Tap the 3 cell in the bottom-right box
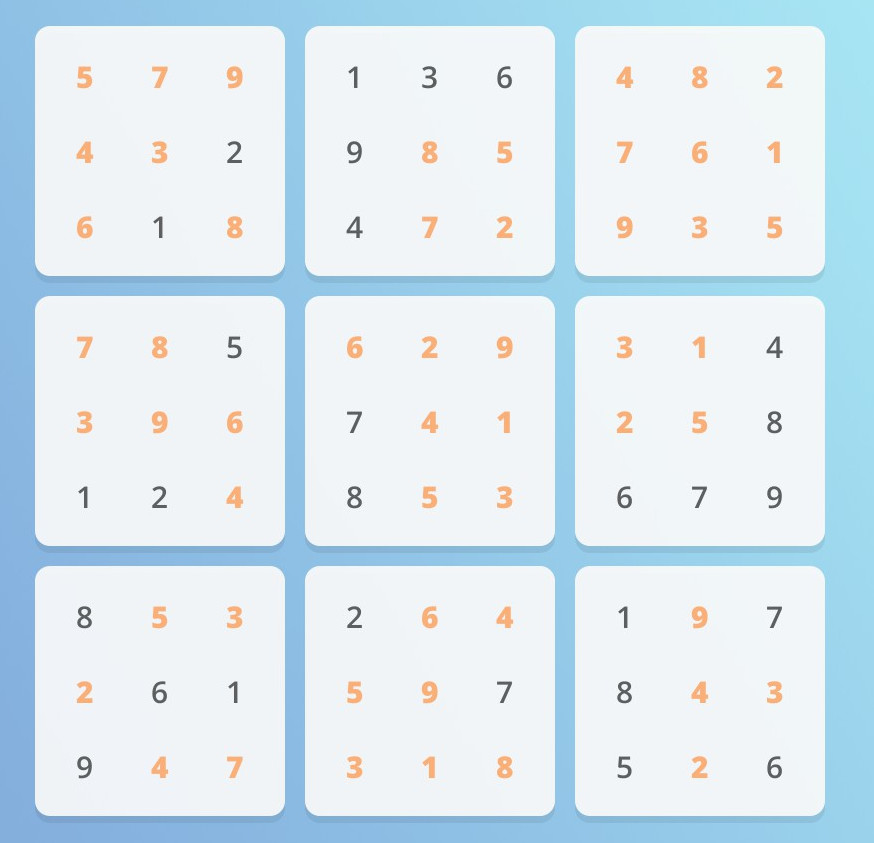The height and width of the screenshot is (843, 874). (774, 692)
